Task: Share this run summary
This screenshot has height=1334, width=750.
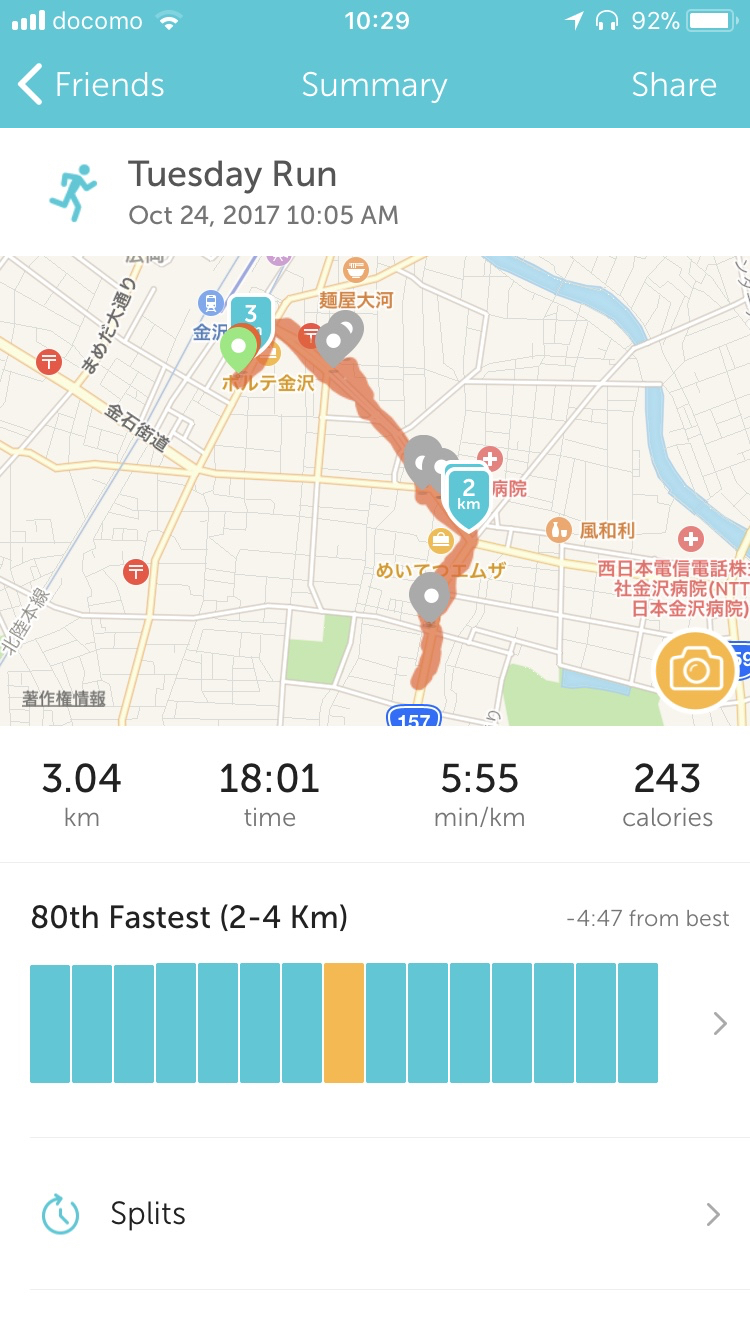Action: tap(673, 85)
